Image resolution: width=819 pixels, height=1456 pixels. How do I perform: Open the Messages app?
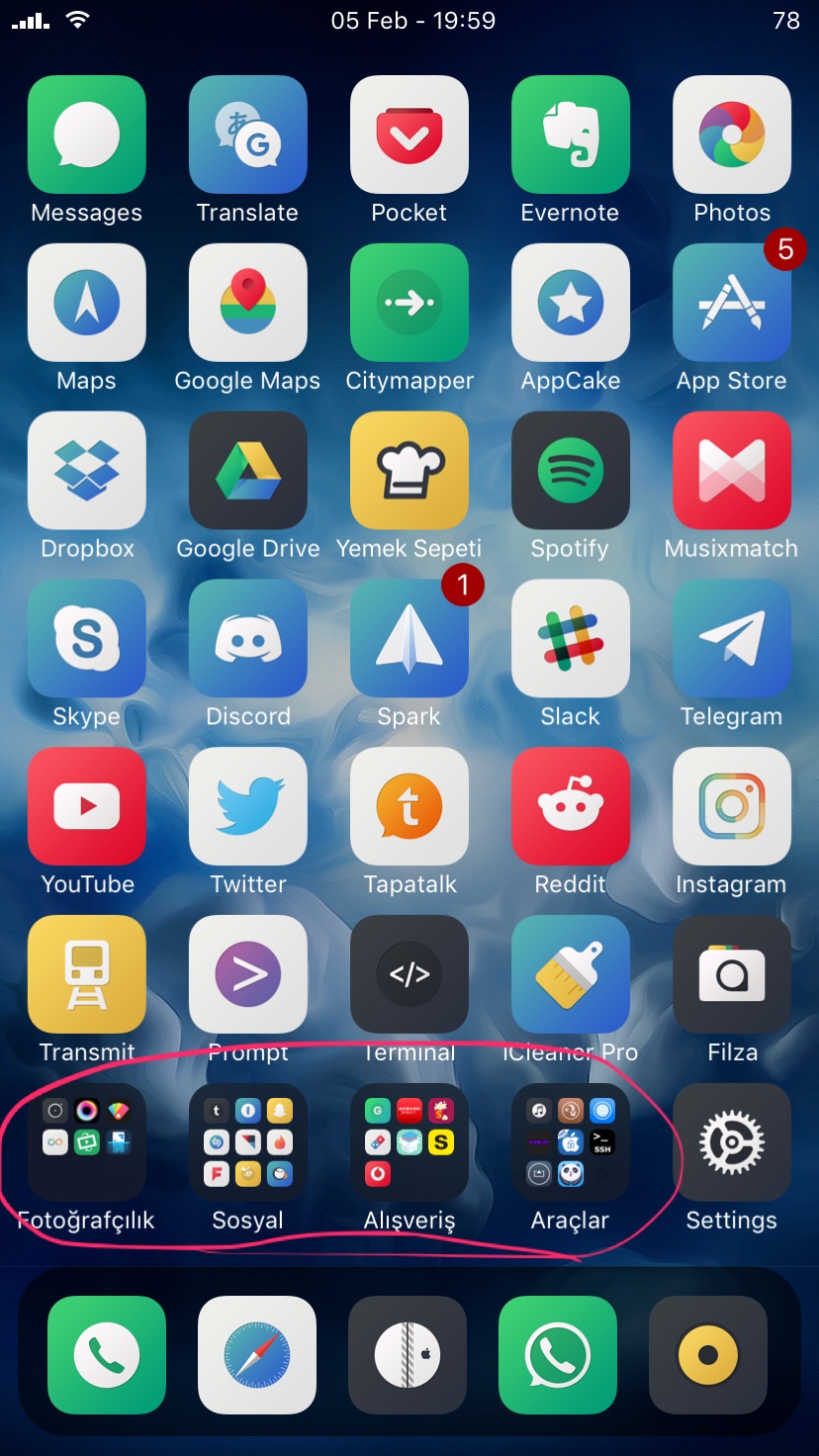[x=87, y=135]
